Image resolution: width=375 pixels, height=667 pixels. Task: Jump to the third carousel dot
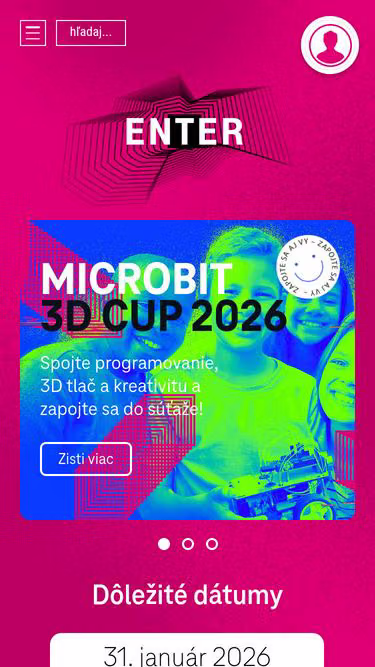click(212, 544)
